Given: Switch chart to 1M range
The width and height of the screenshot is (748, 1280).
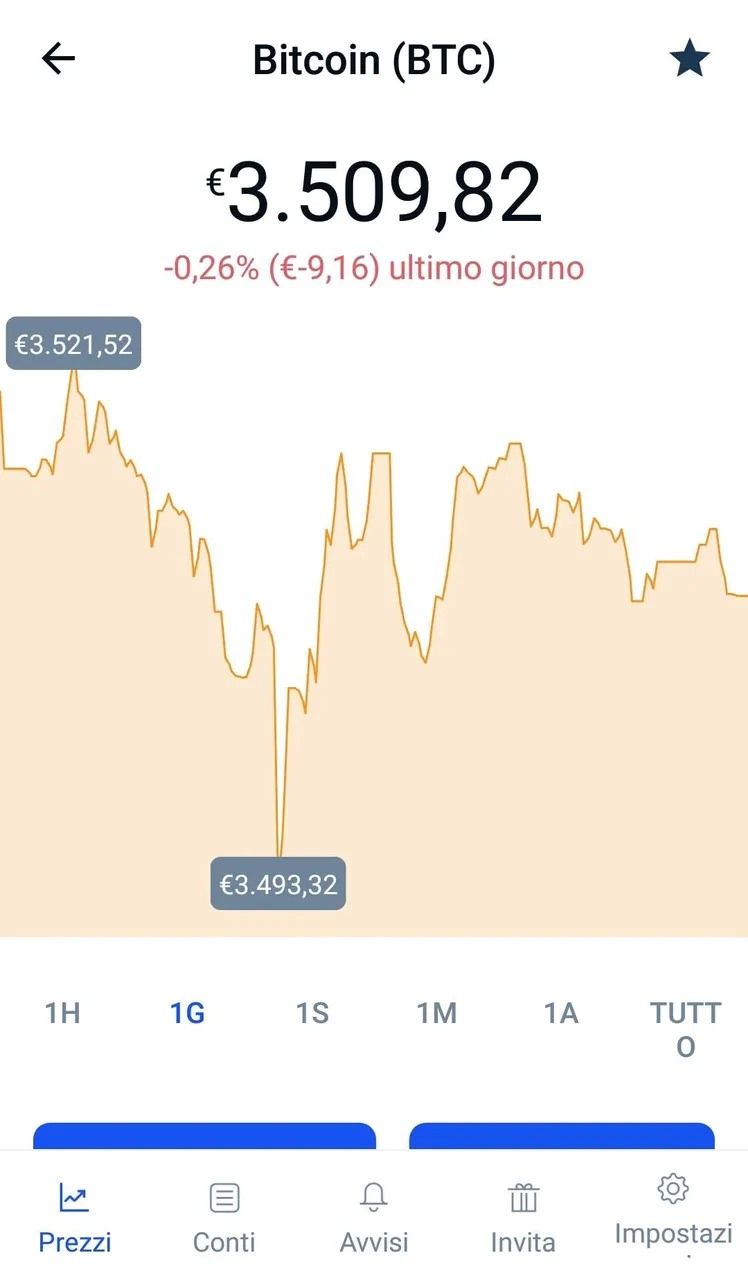Looking at the screenshot, I should (437, 1013).
